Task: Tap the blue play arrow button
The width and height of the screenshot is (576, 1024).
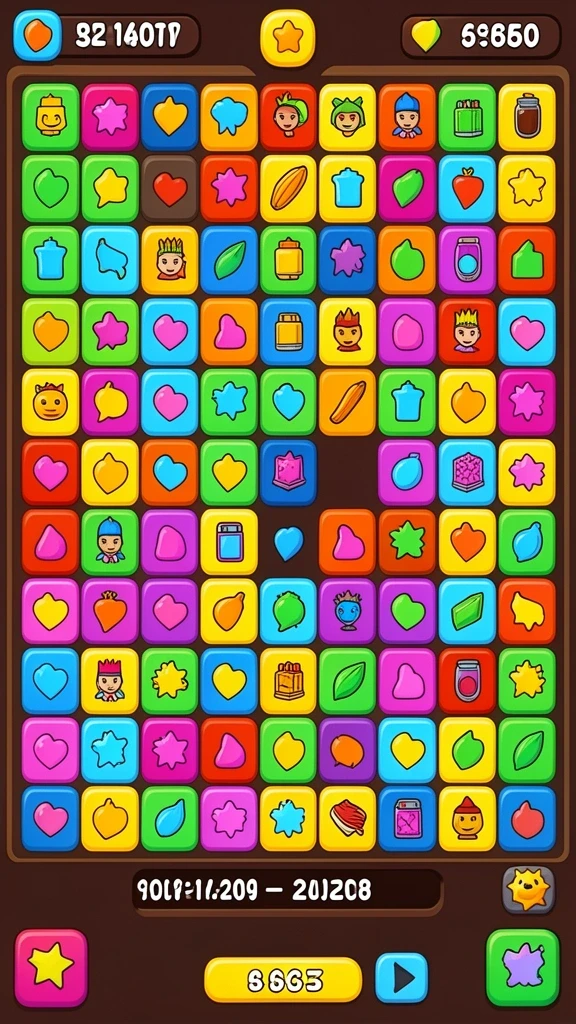Action: [x=401, y=978]
